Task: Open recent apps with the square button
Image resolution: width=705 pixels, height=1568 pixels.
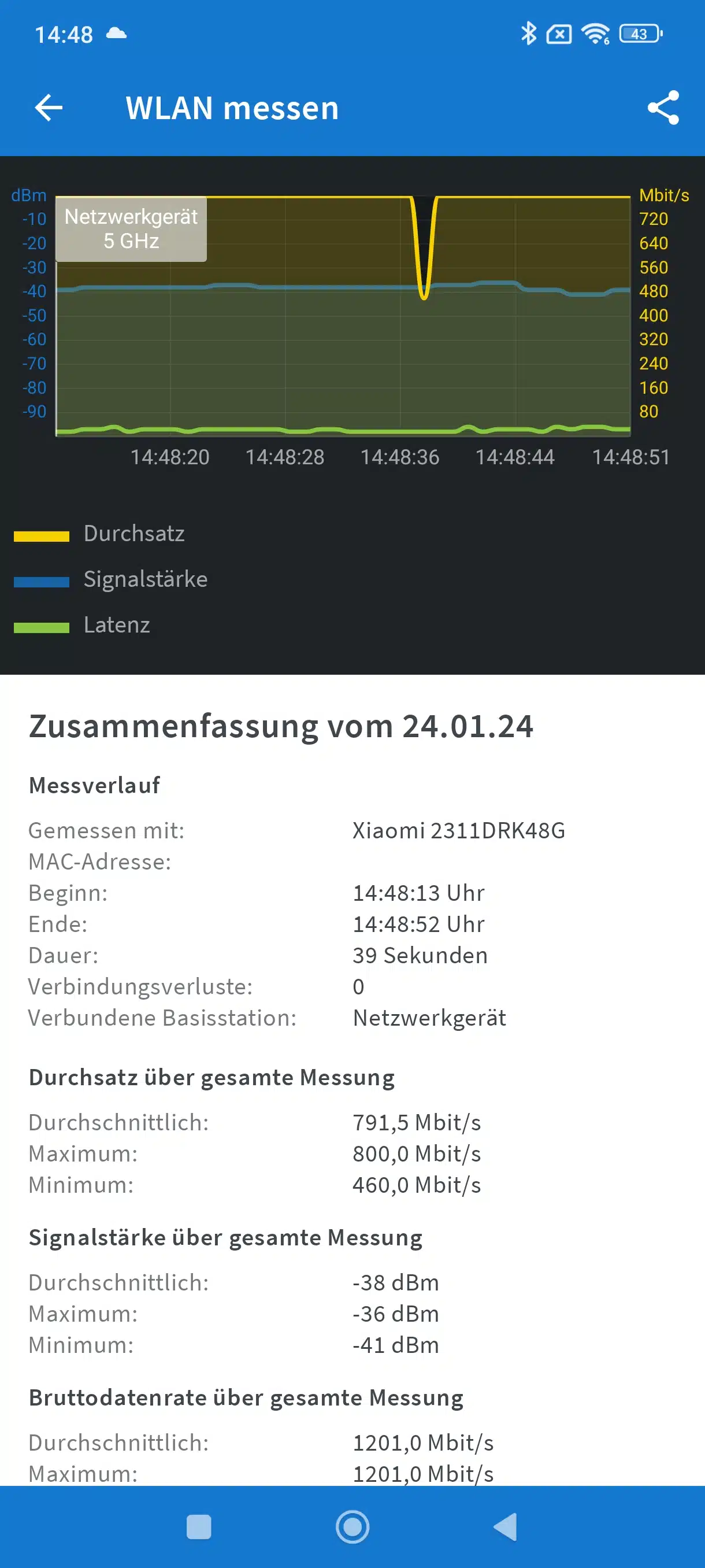Action: pos(199,1526)
